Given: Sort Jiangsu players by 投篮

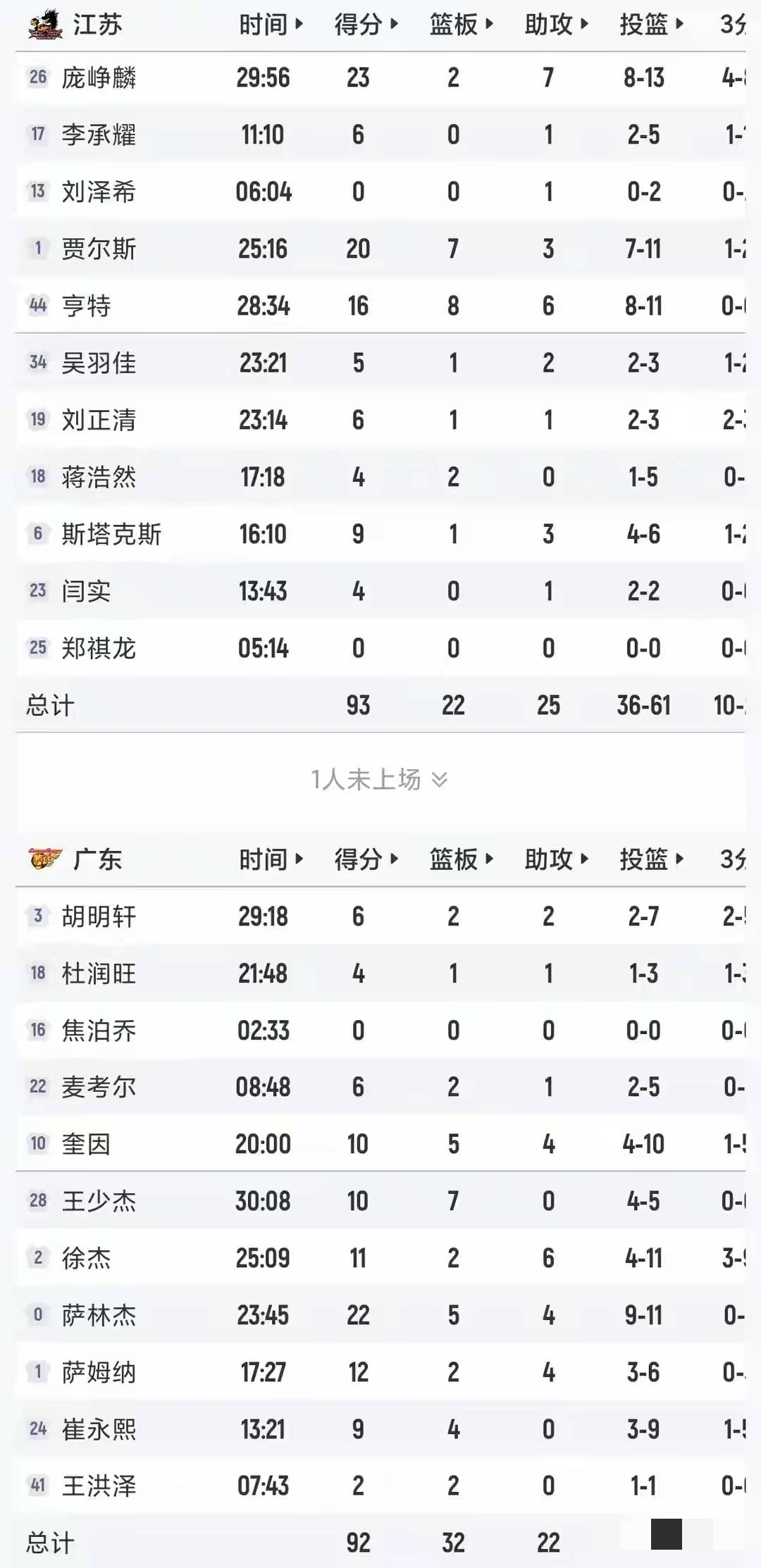Looking at the screenshot, I should click(651, 25).
